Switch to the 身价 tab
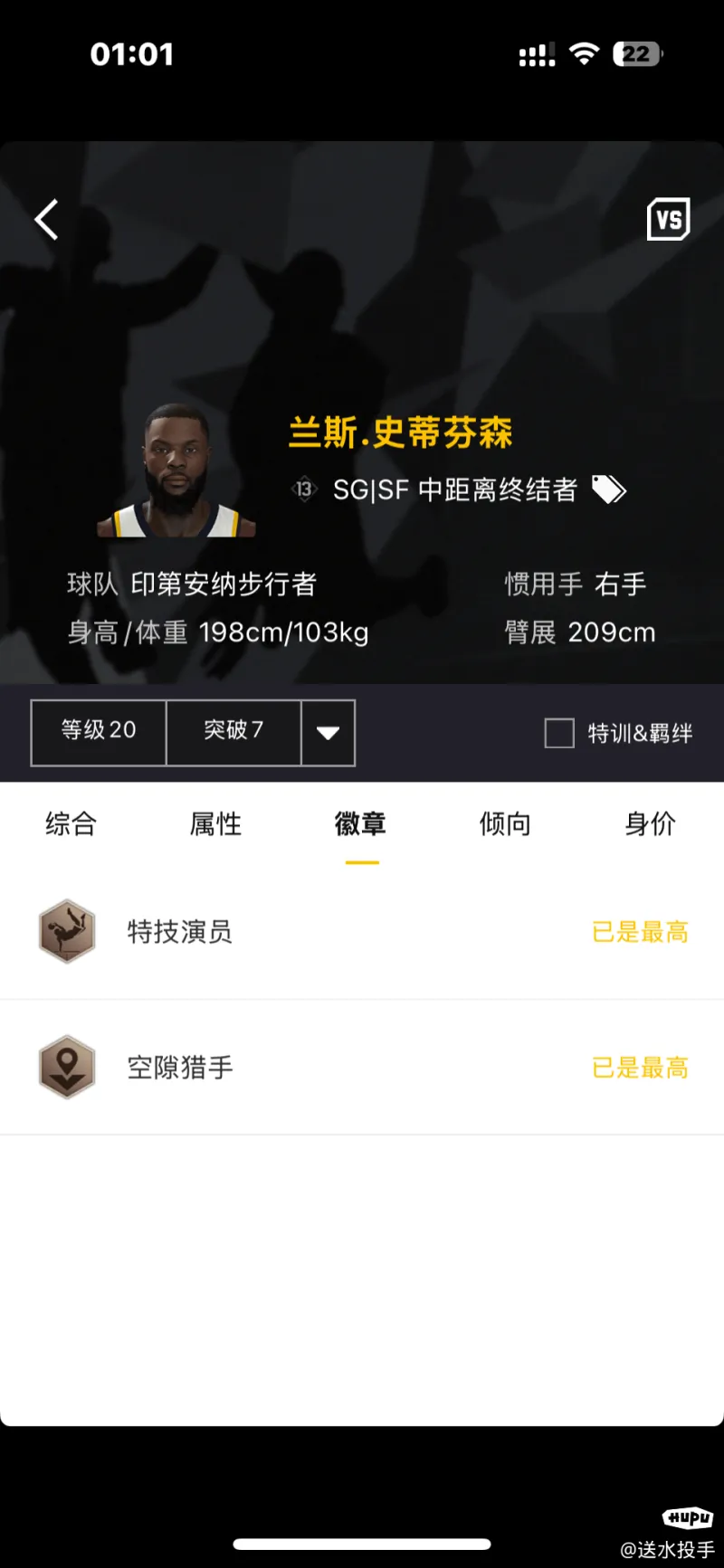 pyautogui.click(x=650, y=824)
